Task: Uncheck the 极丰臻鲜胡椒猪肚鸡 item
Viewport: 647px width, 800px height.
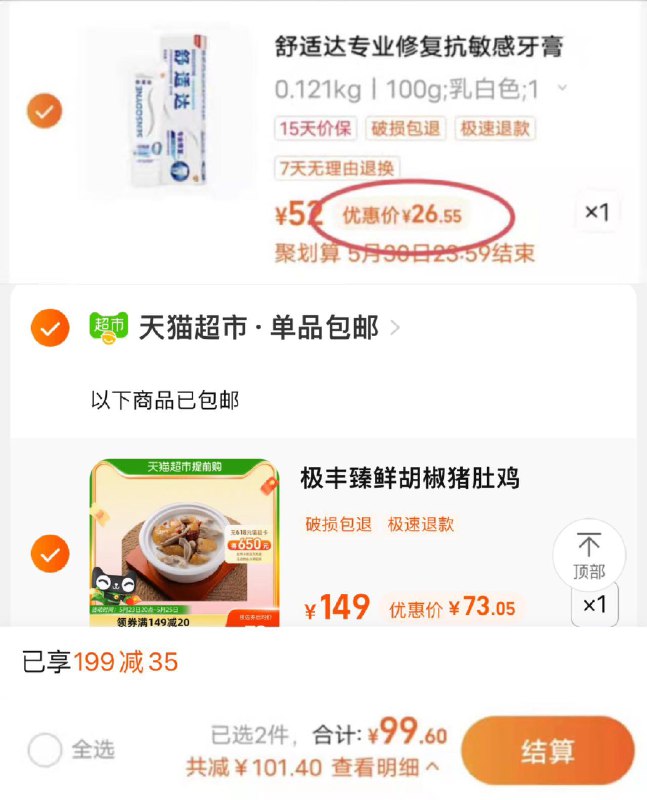Action: point(50,553)
